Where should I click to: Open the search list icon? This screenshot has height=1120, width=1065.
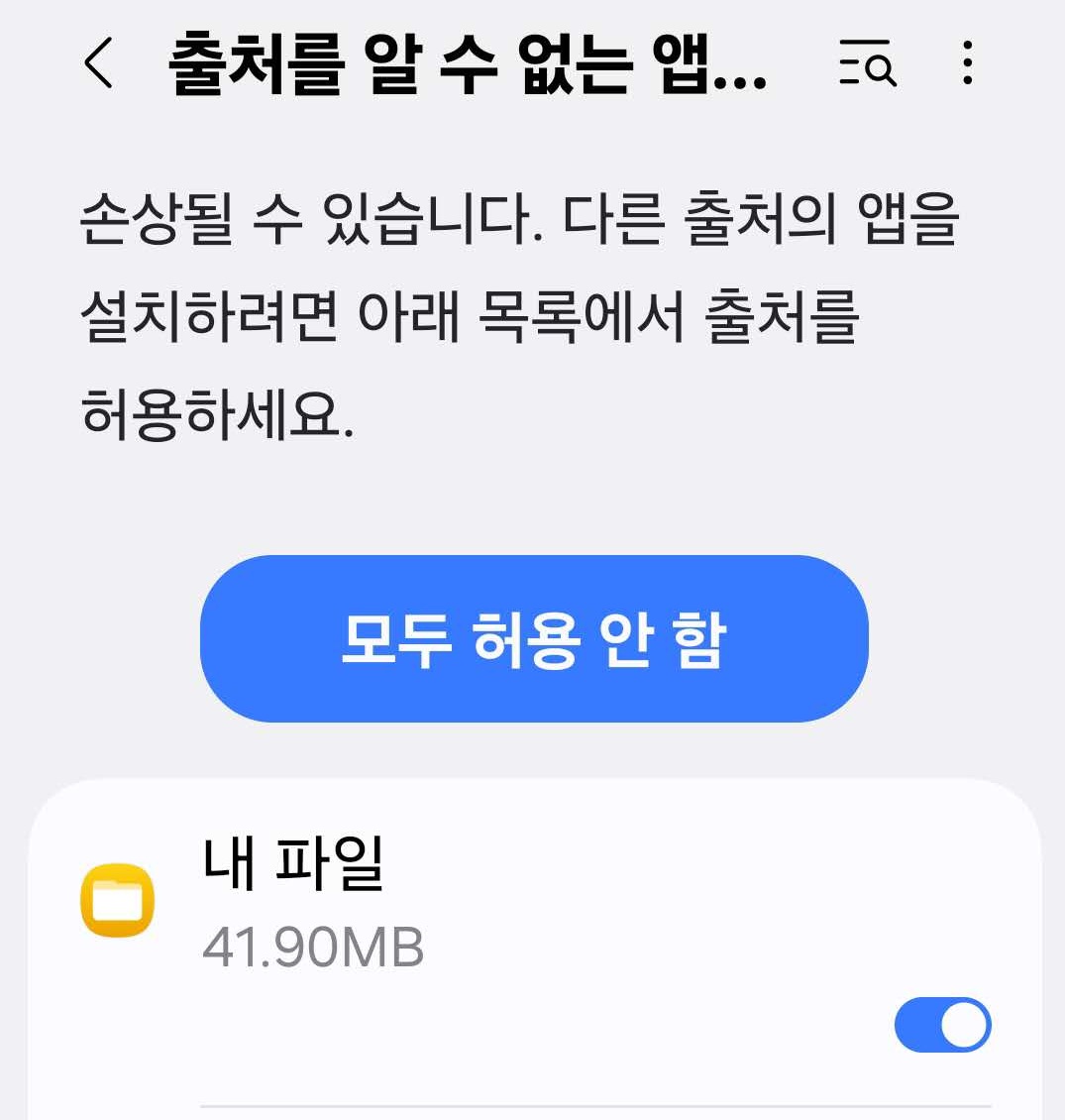tap(867, 64)
